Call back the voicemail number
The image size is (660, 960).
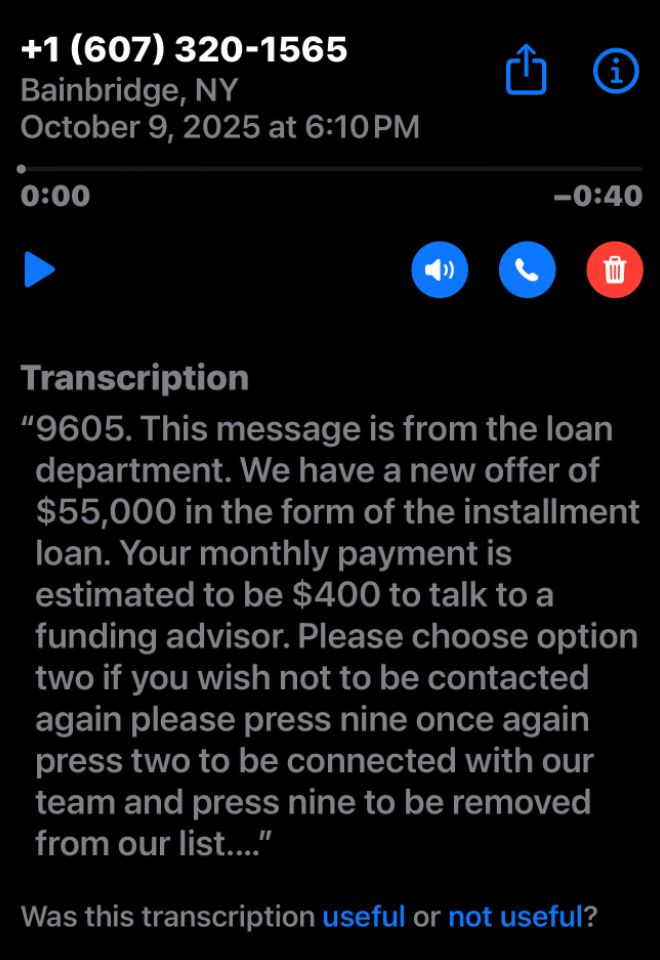coord(527,270)
